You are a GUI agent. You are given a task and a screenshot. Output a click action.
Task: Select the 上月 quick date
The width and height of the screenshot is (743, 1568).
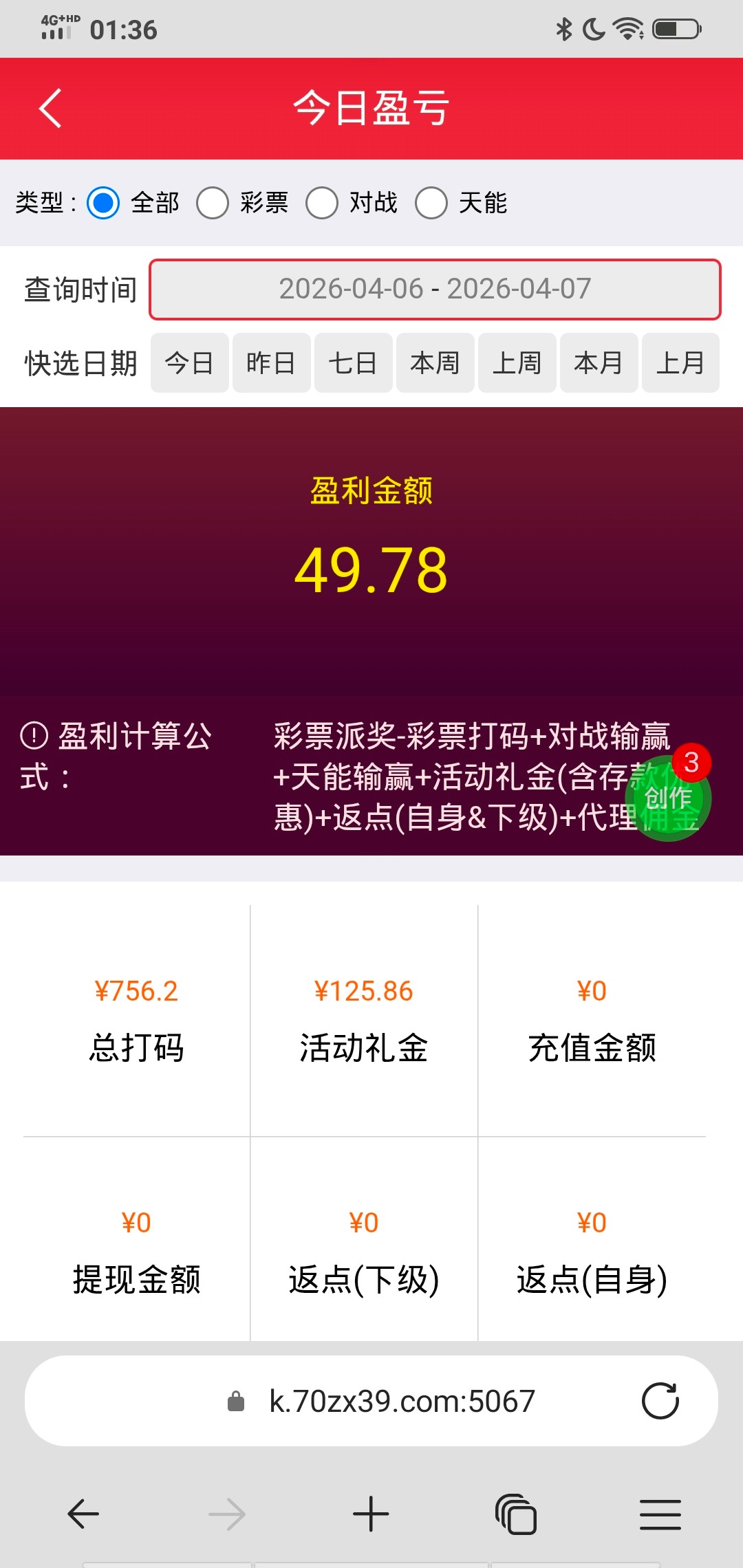click(x=680, y=363)
